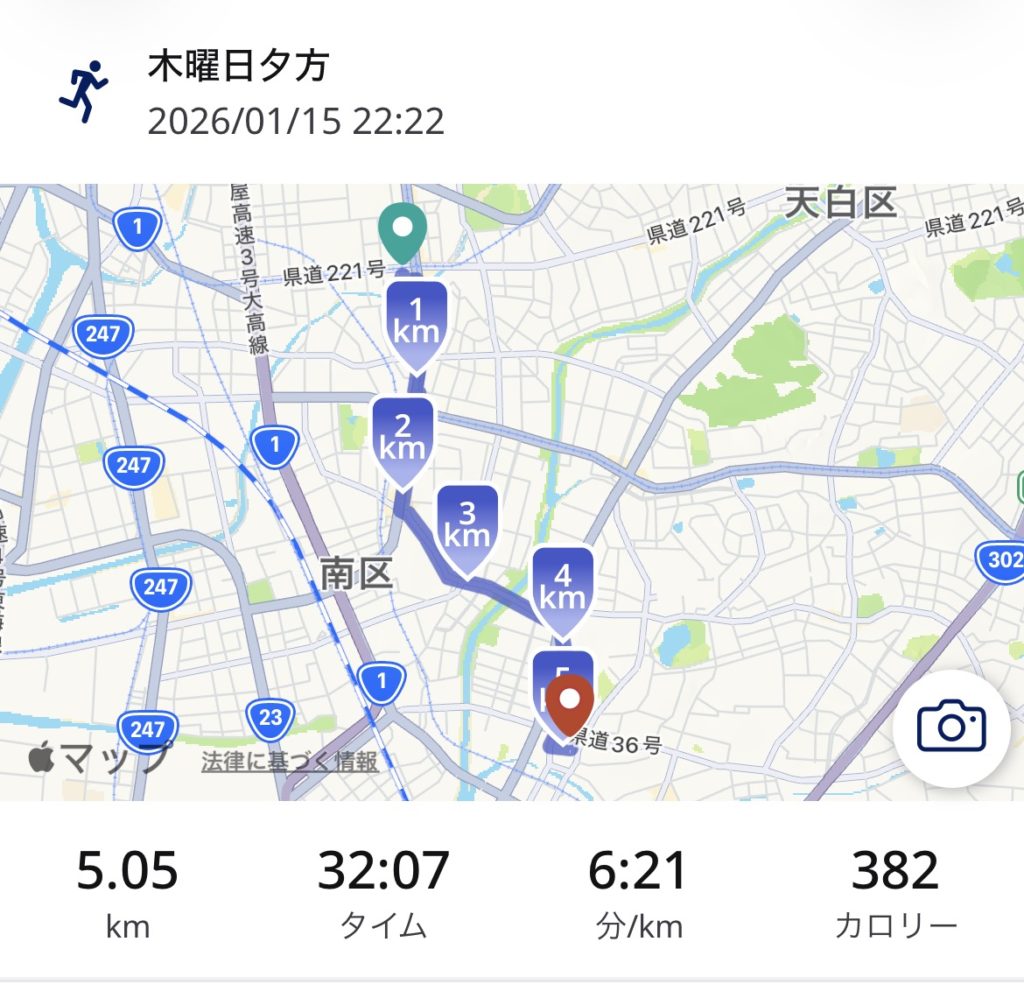Viewport: 1024px width, 984px height.
Task: Tap the camera button on the map
Action: click(x=951, y=727)
